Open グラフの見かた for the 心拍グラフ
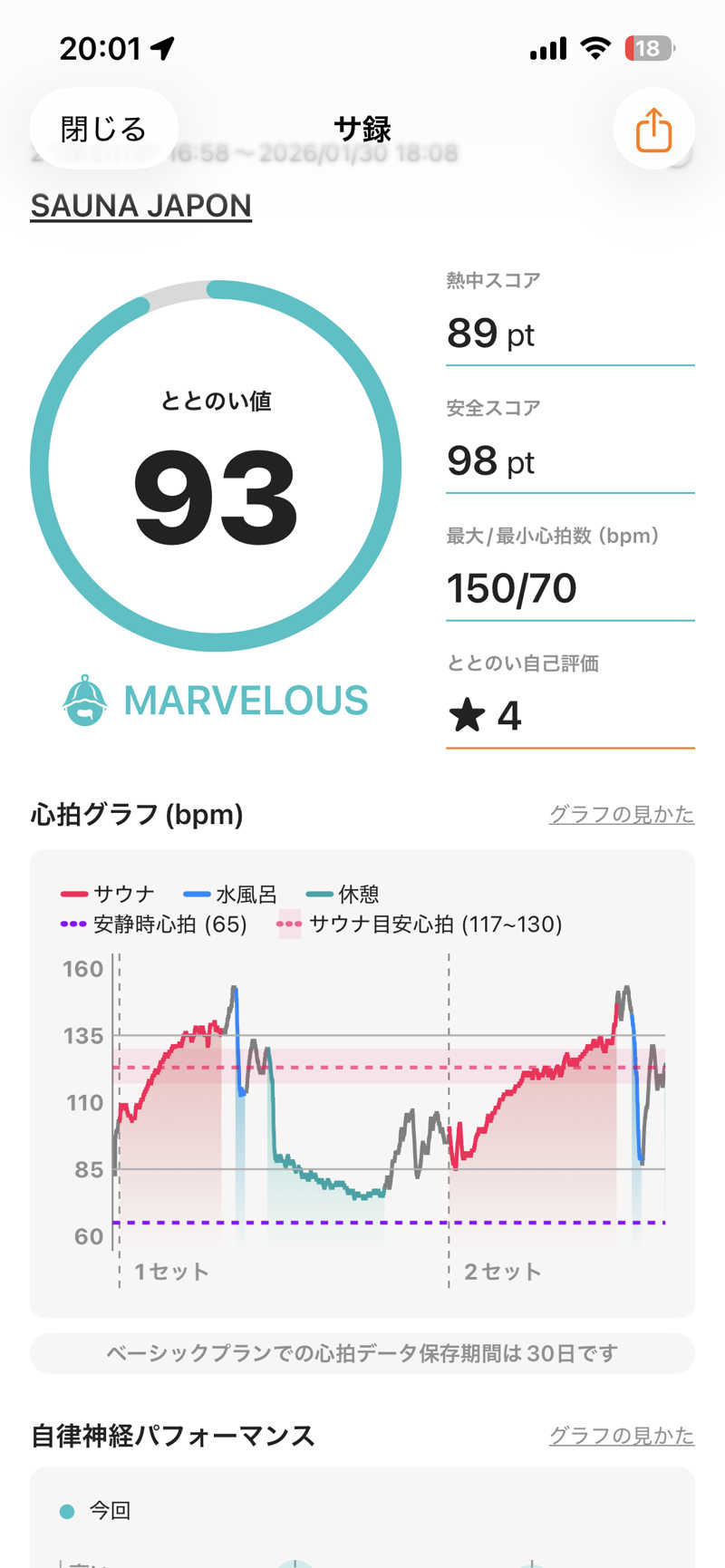The width and height of the screenshot is (725, 1568). point(621,814)
